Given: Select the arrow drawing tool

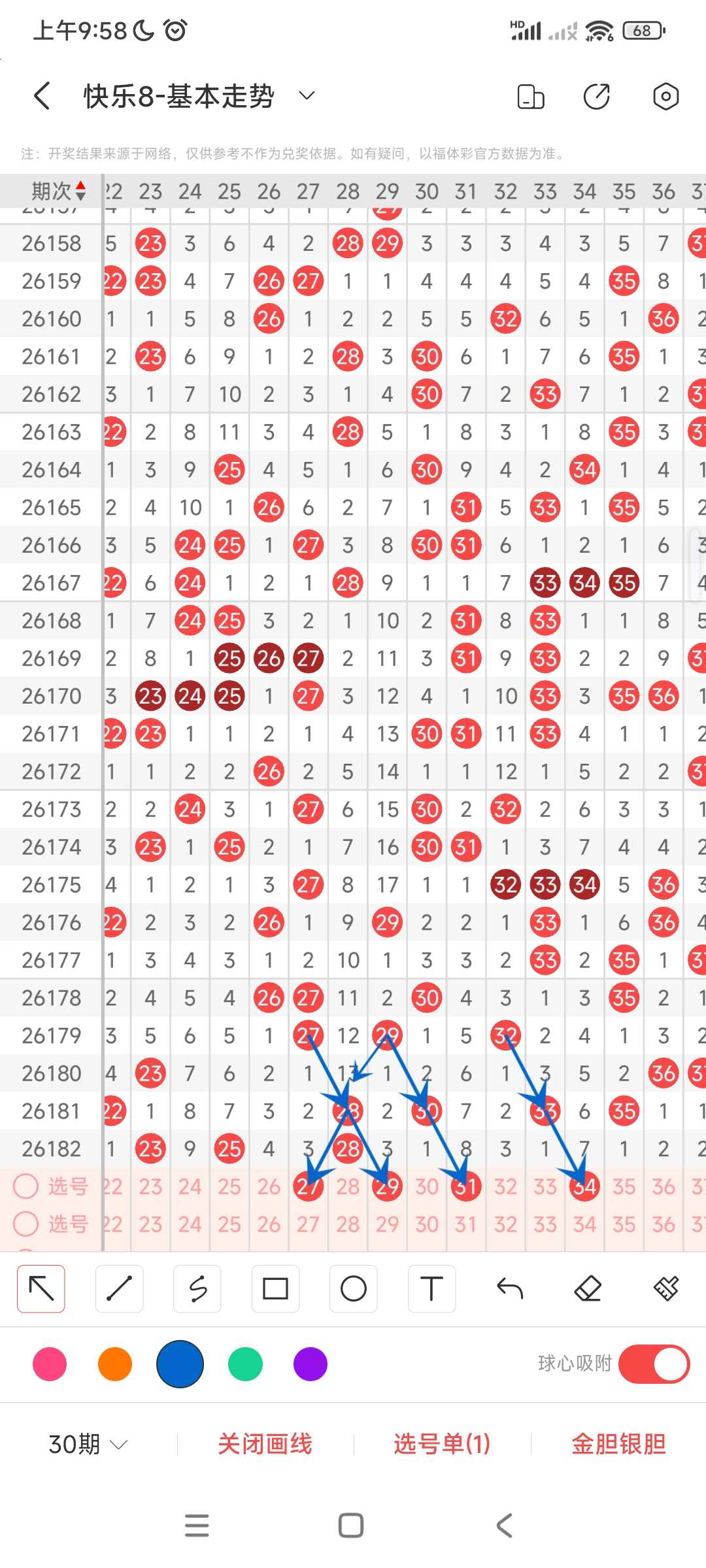Looking at the screenshot, I should click(41, 1288).
